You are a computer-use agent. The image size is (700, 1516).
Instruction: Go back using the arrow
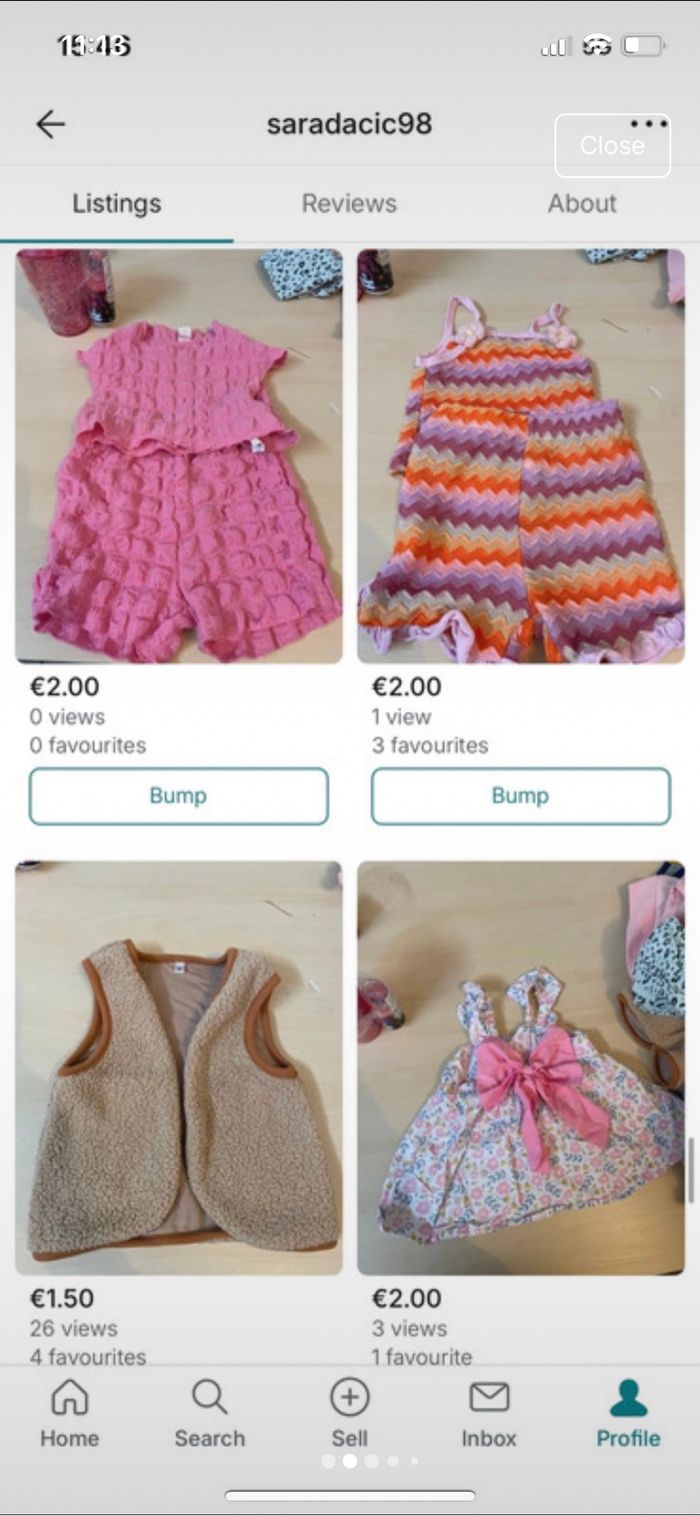tap(50, 124)
